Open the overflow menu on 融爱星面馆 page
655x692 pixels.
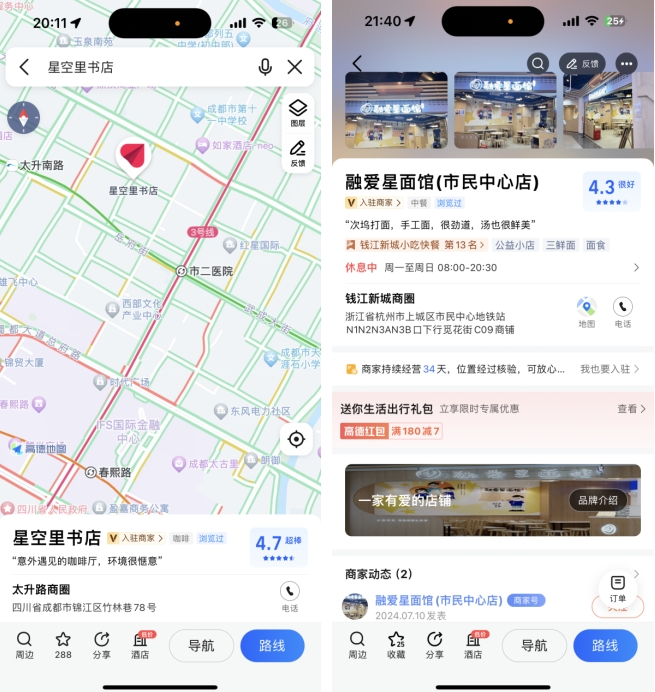pos(627,63)
